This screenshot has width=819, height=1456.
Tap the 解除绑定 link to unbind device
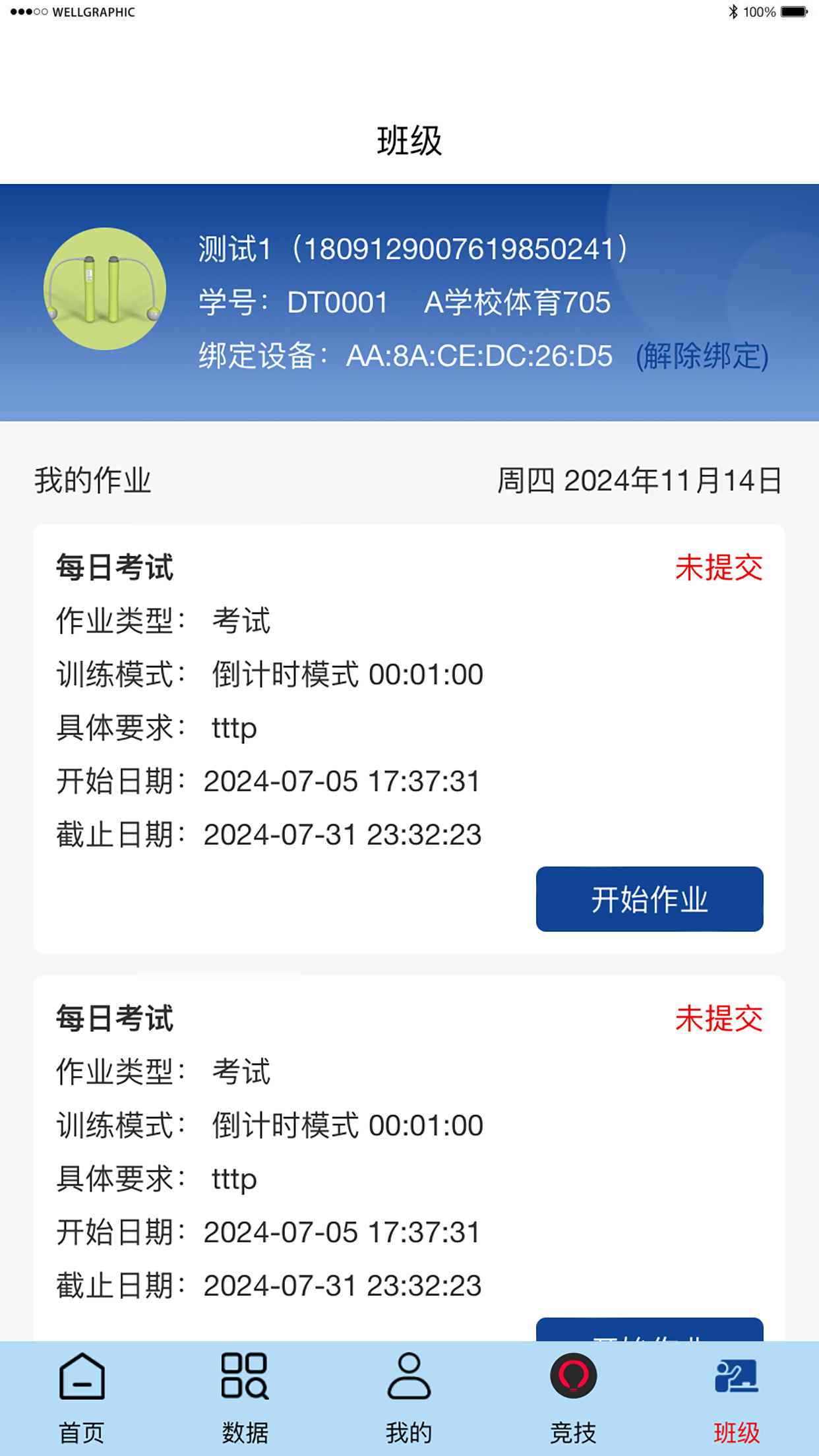pos(702,356)
